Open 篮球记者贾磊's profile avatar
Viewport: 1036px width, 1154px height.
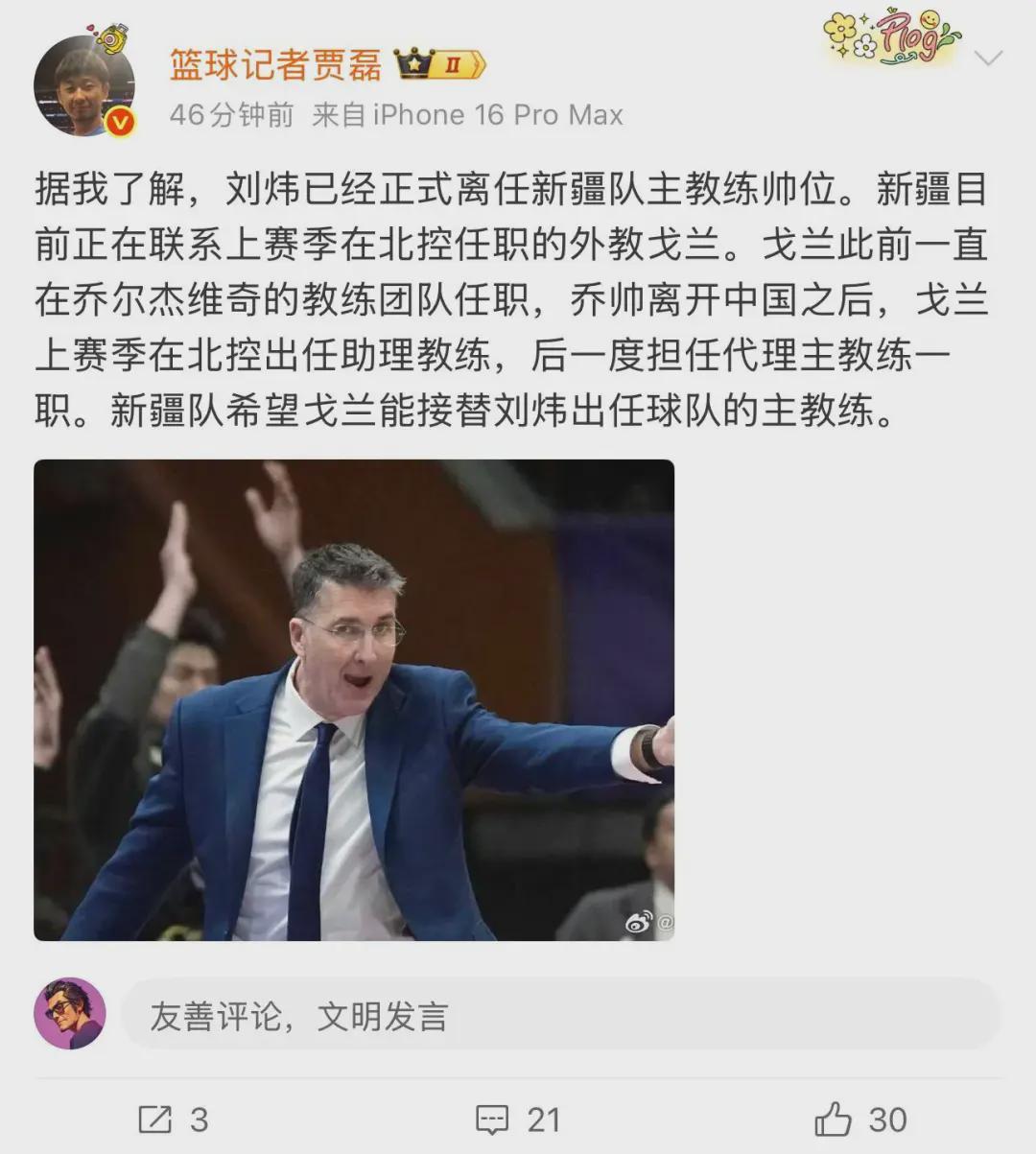click(x=82, y=87)
